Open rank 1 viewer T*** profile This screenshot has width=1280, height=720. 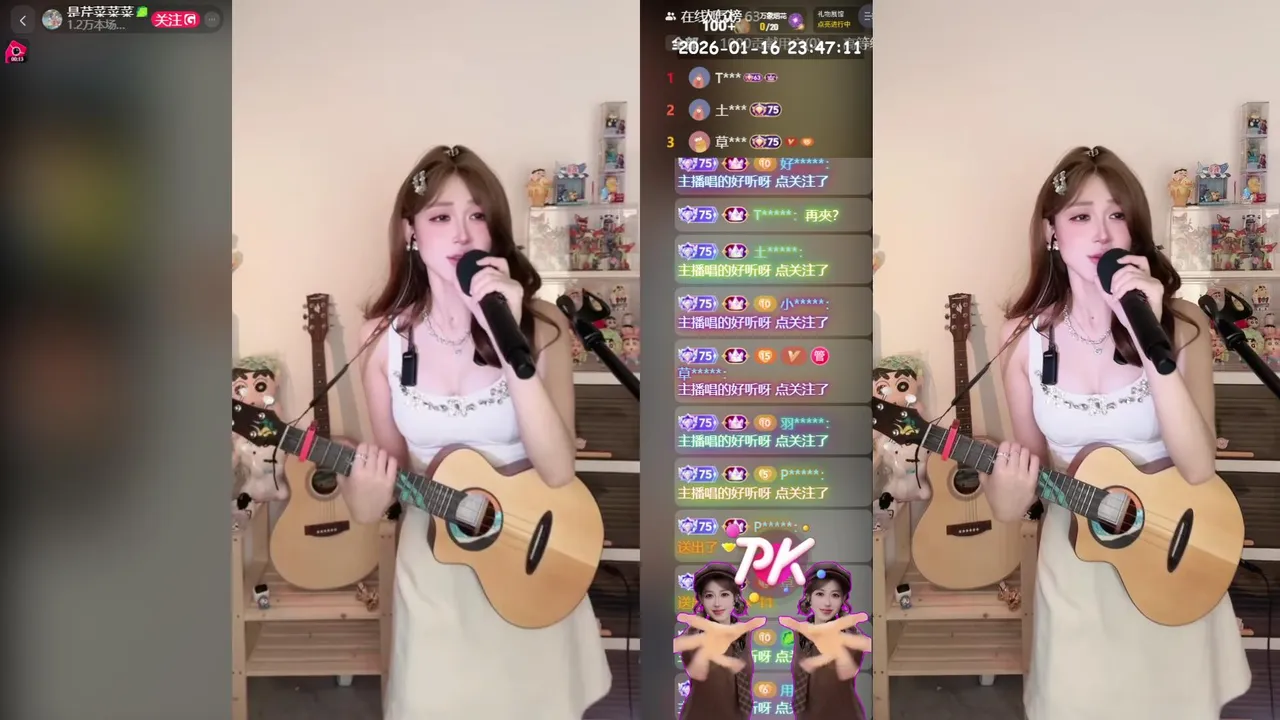tap(699, 78)
